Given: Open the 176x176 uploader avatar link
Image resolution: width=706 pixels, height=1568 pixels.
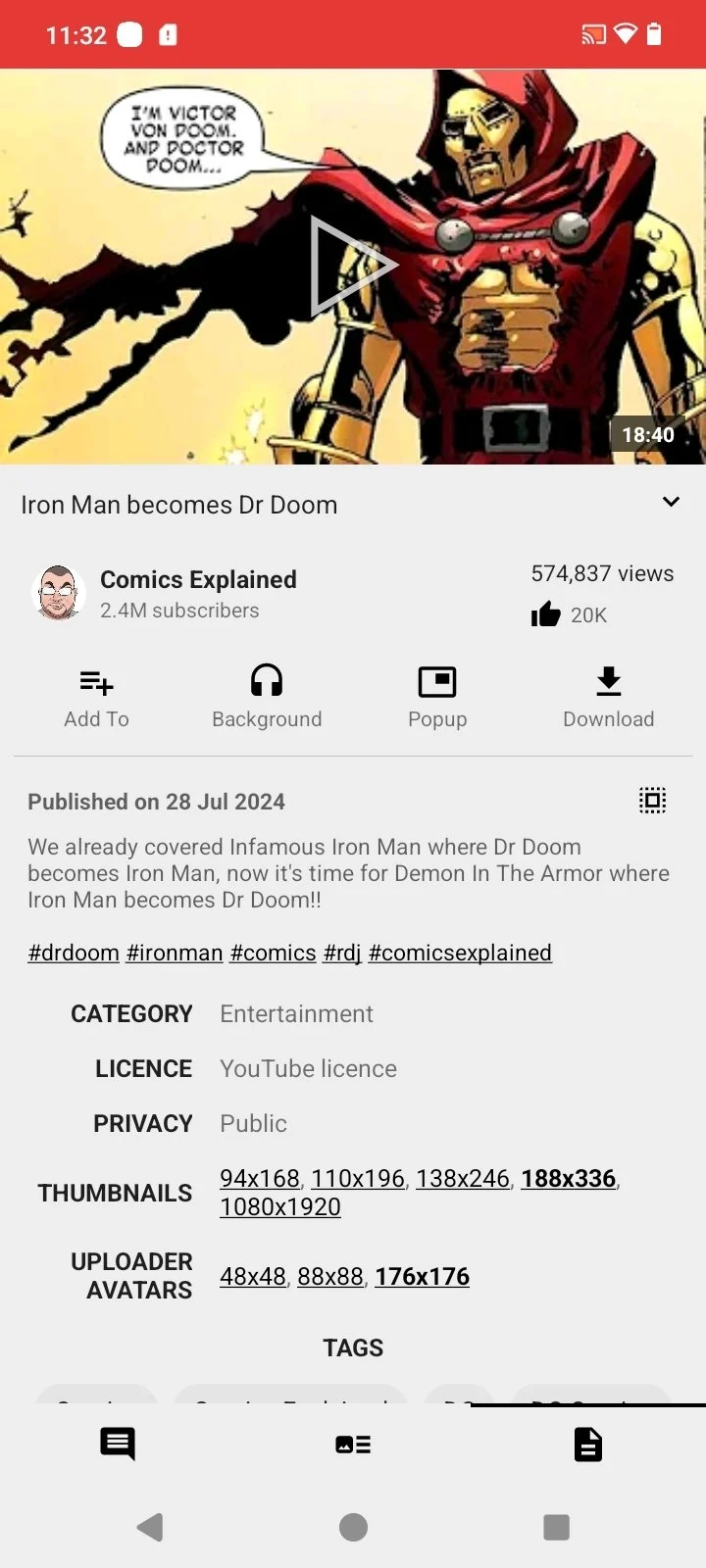Looking at the screenshot, I should pos(422,1276).
